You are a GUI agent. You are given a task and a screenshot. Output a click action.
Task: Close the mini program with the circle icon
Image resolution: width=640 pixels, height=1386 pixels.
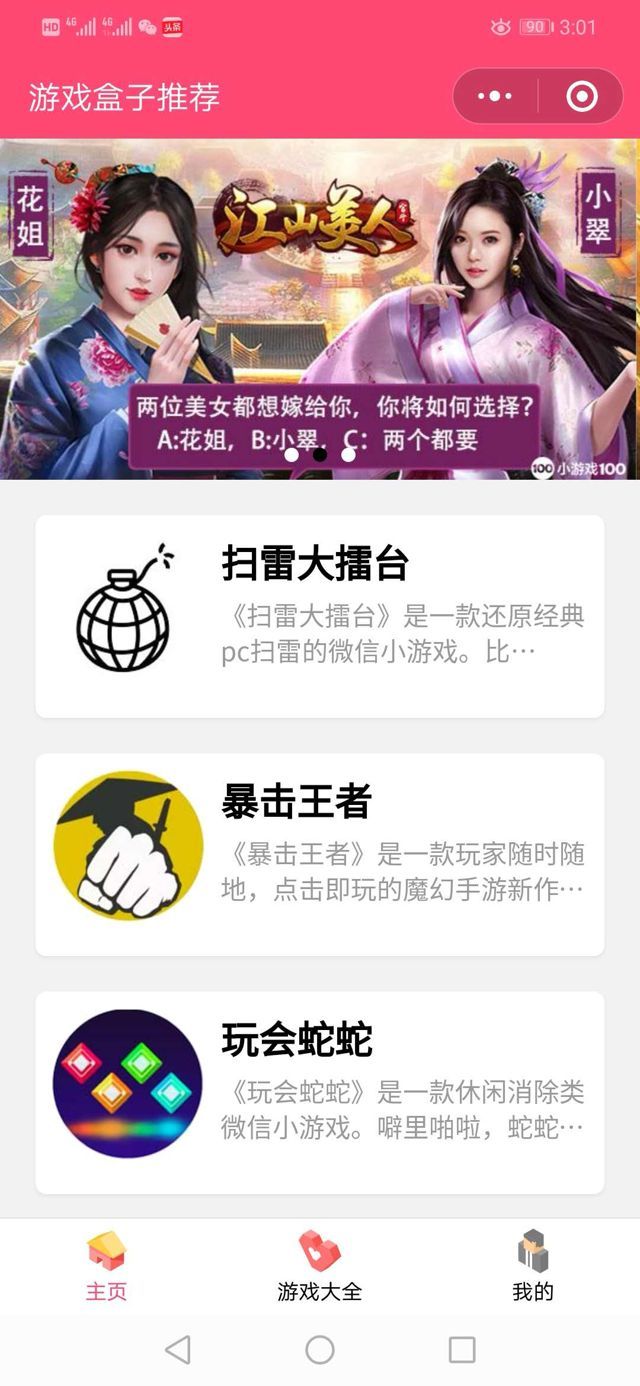tap(581, 96)
